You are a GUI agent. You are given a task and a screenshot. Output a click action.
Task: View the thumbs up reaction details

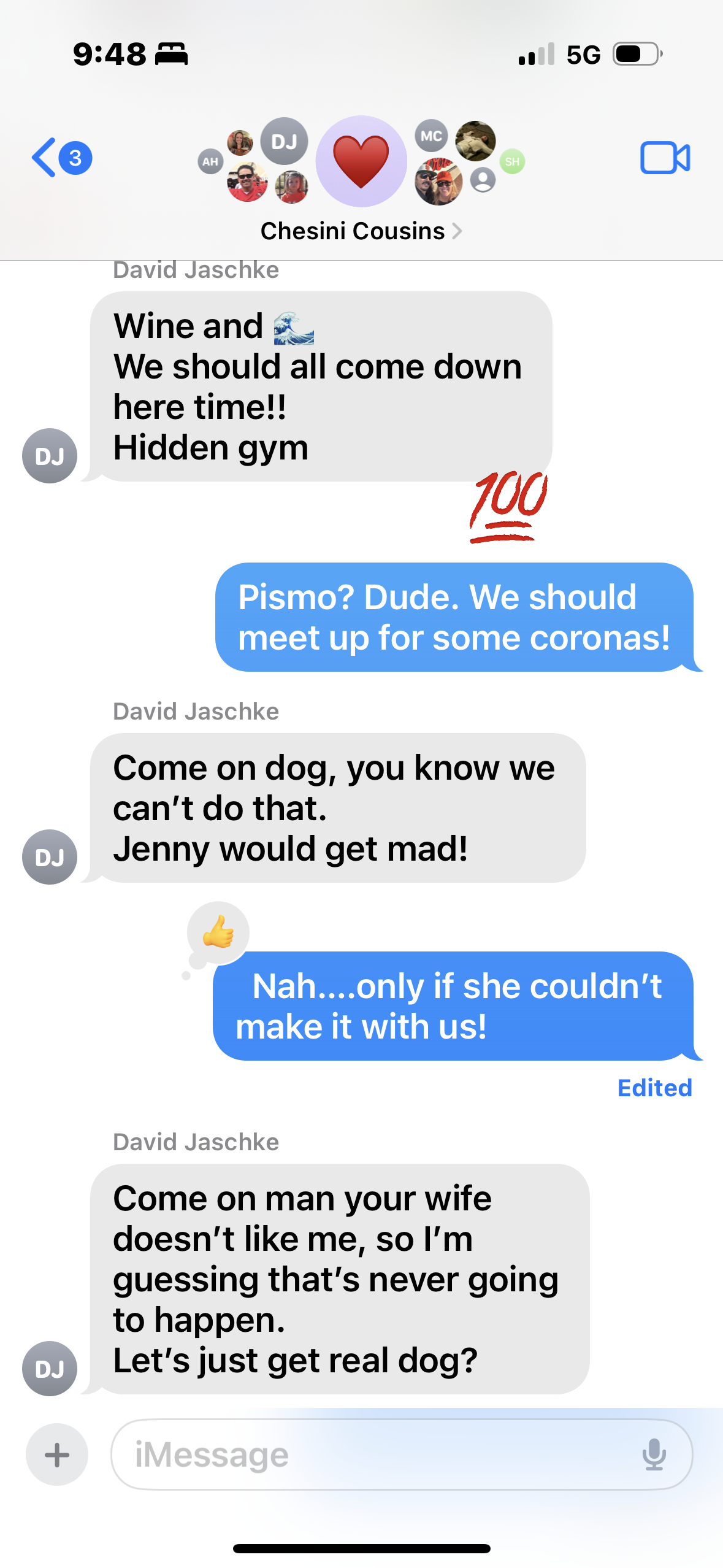point(218,932)
